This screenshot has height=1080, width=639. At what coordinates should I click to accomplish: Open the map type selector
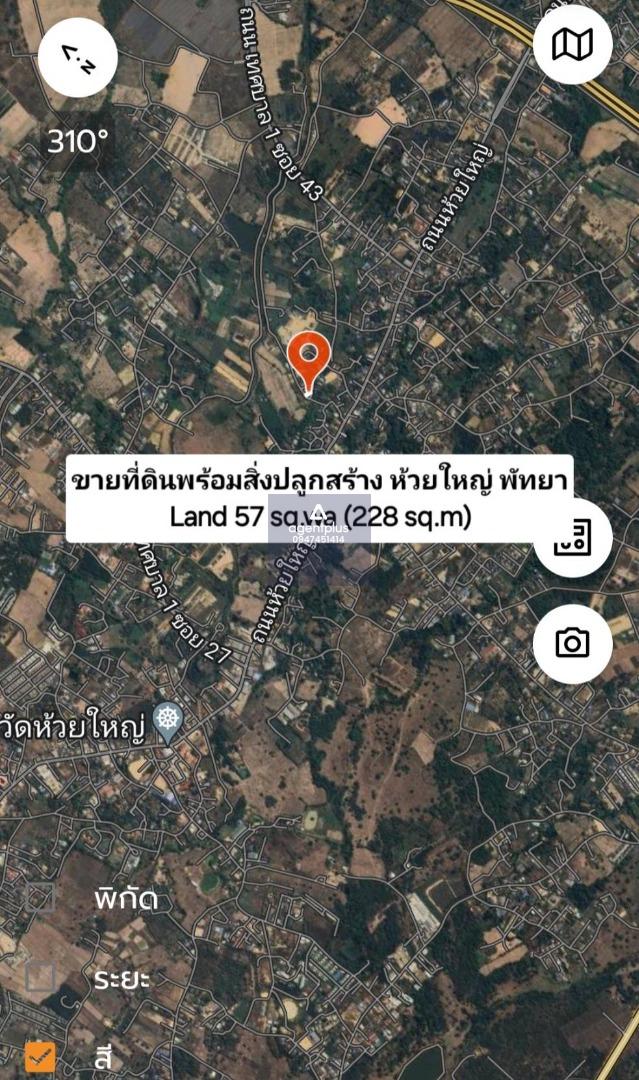pyautogui.click(x=572, y=44)
